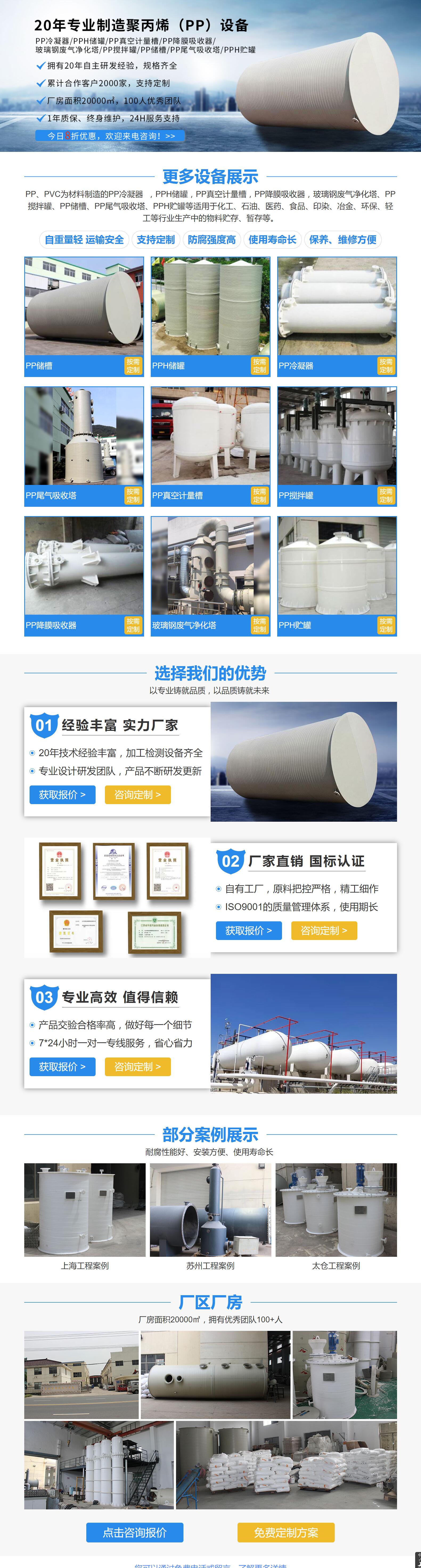
Task: Open the PPH贮罐 product card
Action: pyautogui.click(x=337, y=576)
